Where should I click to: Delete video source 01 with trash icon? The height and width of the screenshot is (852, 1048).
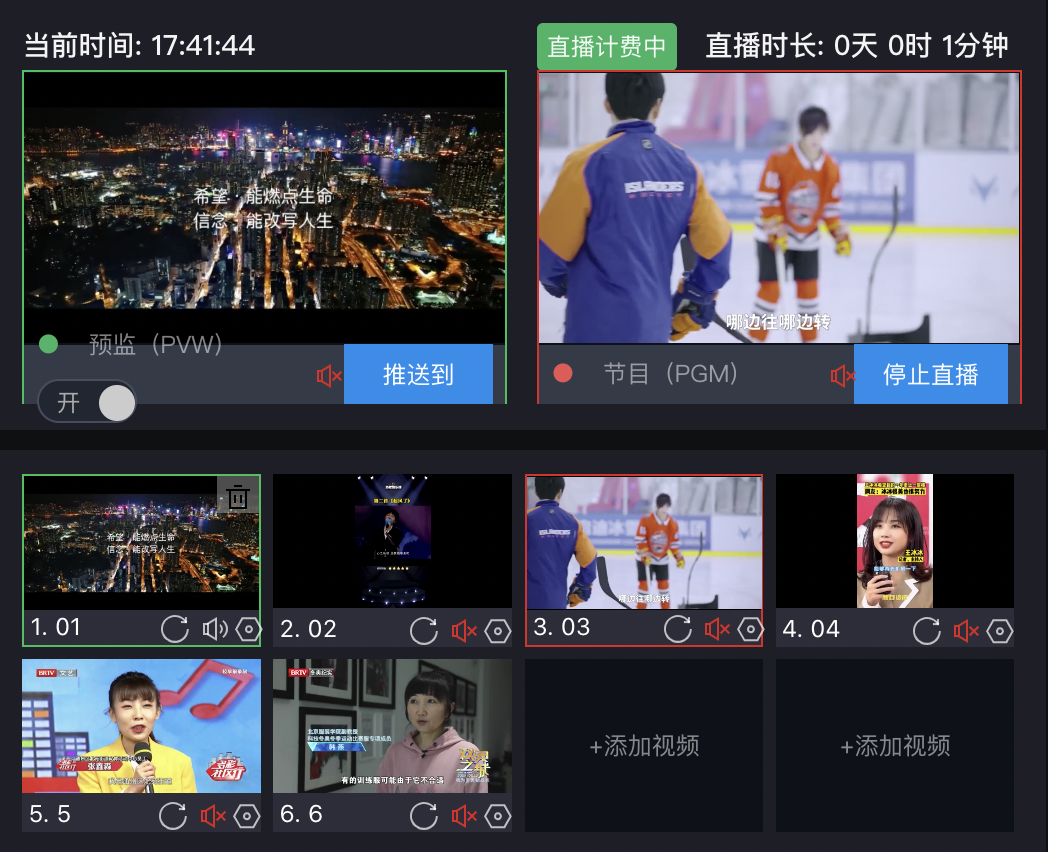238,496
